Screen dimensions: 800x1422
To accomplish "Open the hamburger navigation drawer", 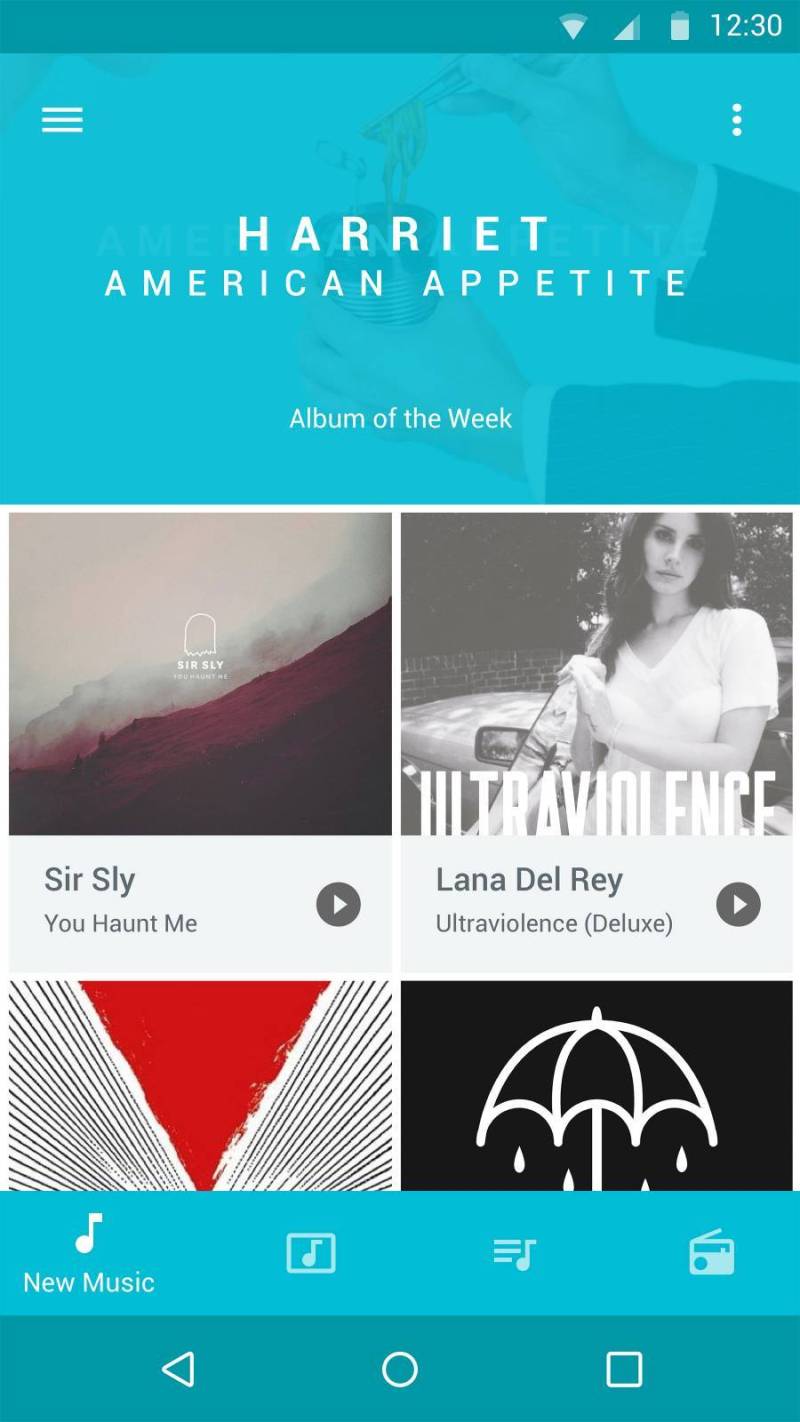I will [62, 120].
